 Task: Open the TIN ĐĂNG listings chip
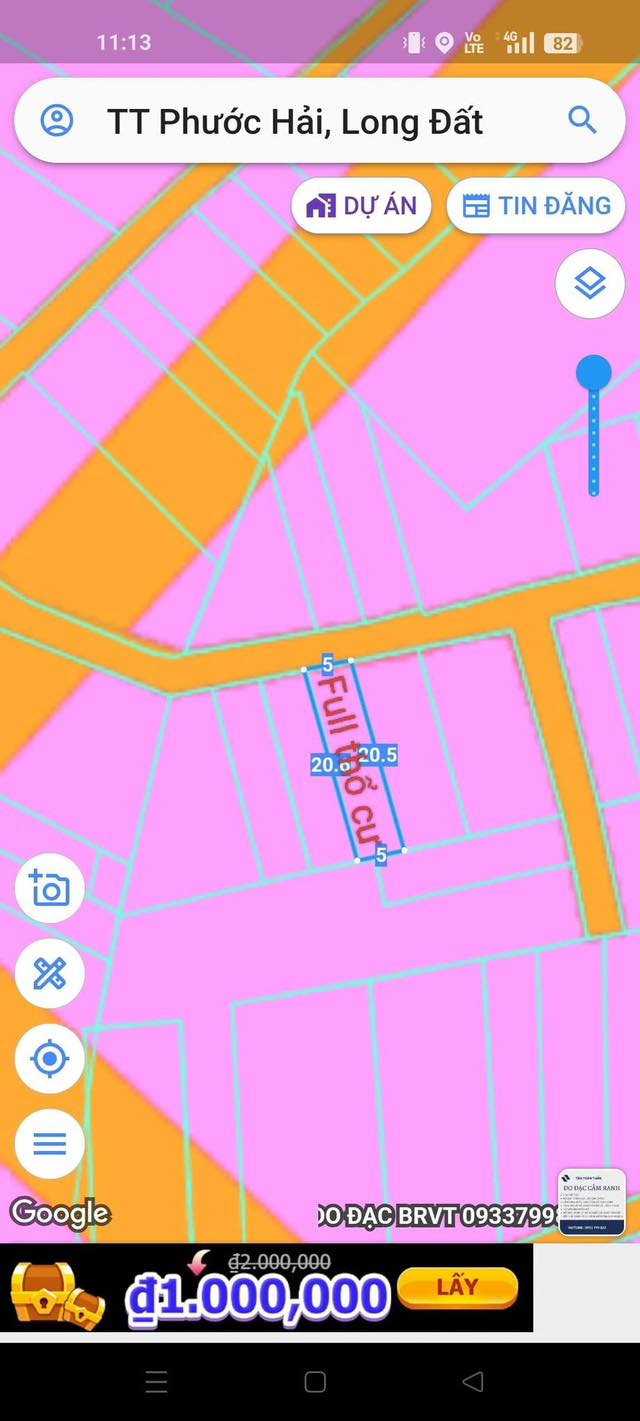(x=536, y=206)
